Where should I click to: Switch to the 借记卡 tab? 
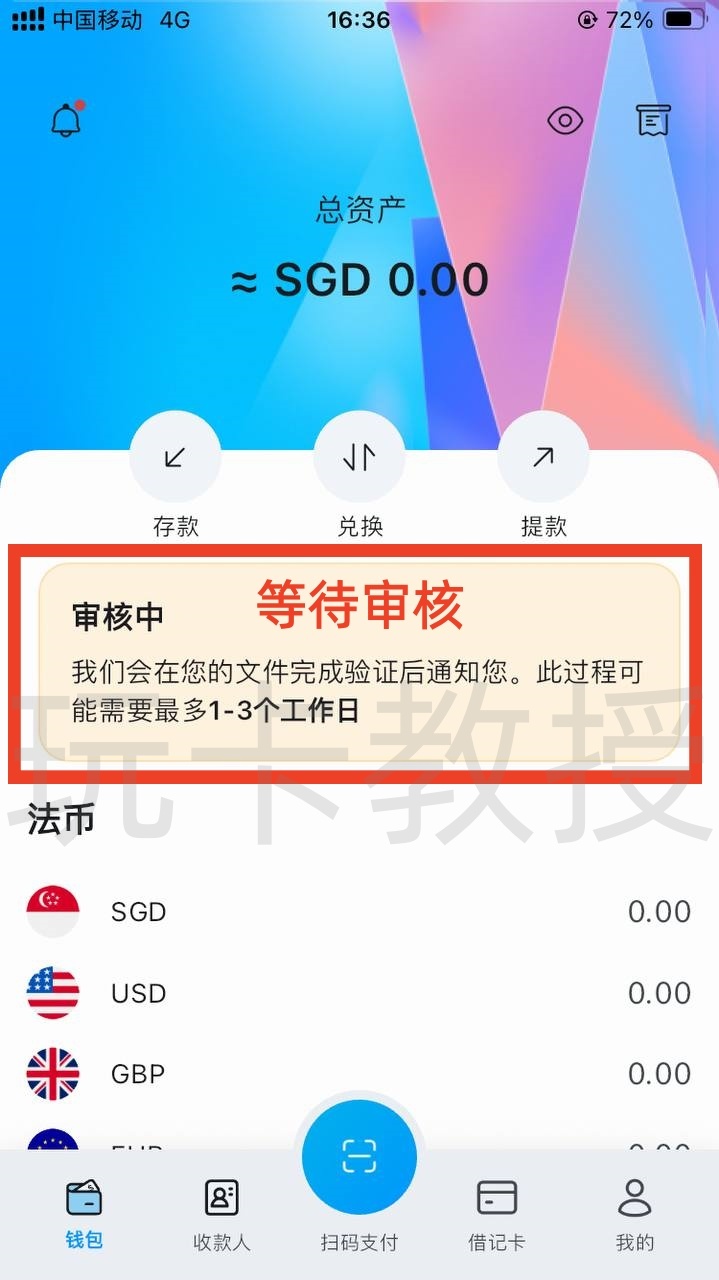click(x=496, y=1212)
